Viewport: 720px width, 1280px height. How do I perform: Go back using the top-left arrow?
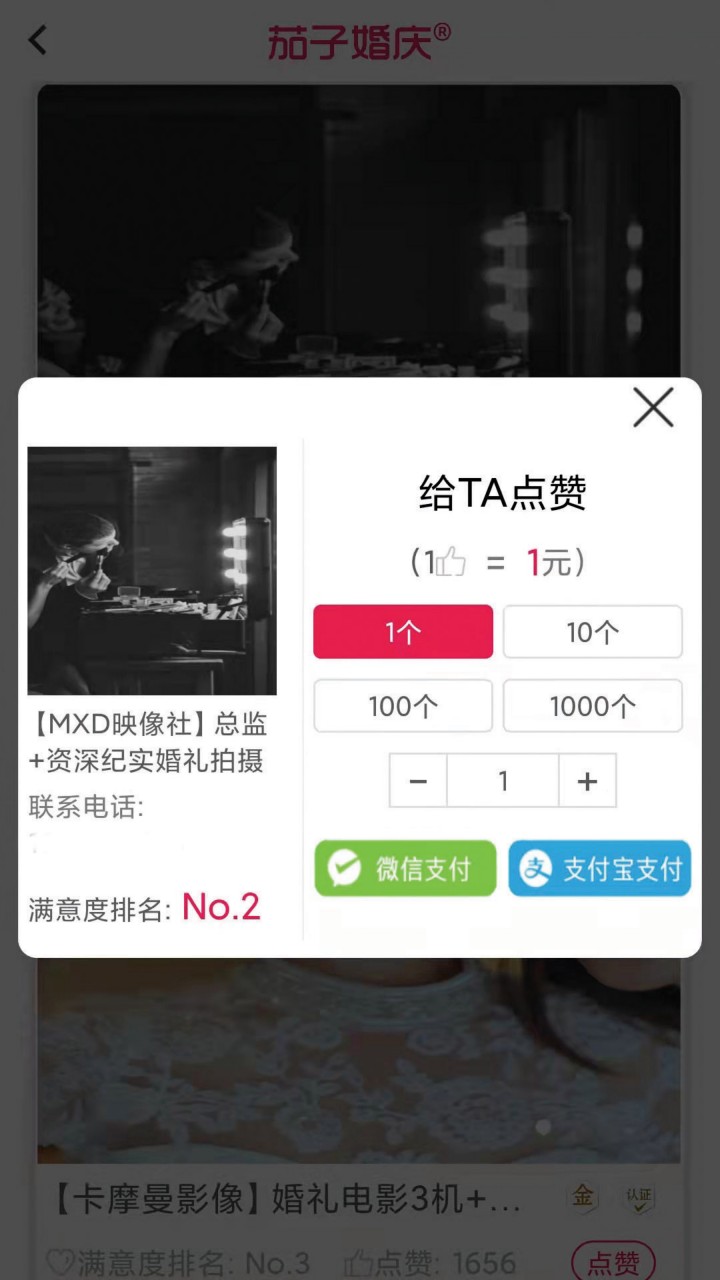38,41
